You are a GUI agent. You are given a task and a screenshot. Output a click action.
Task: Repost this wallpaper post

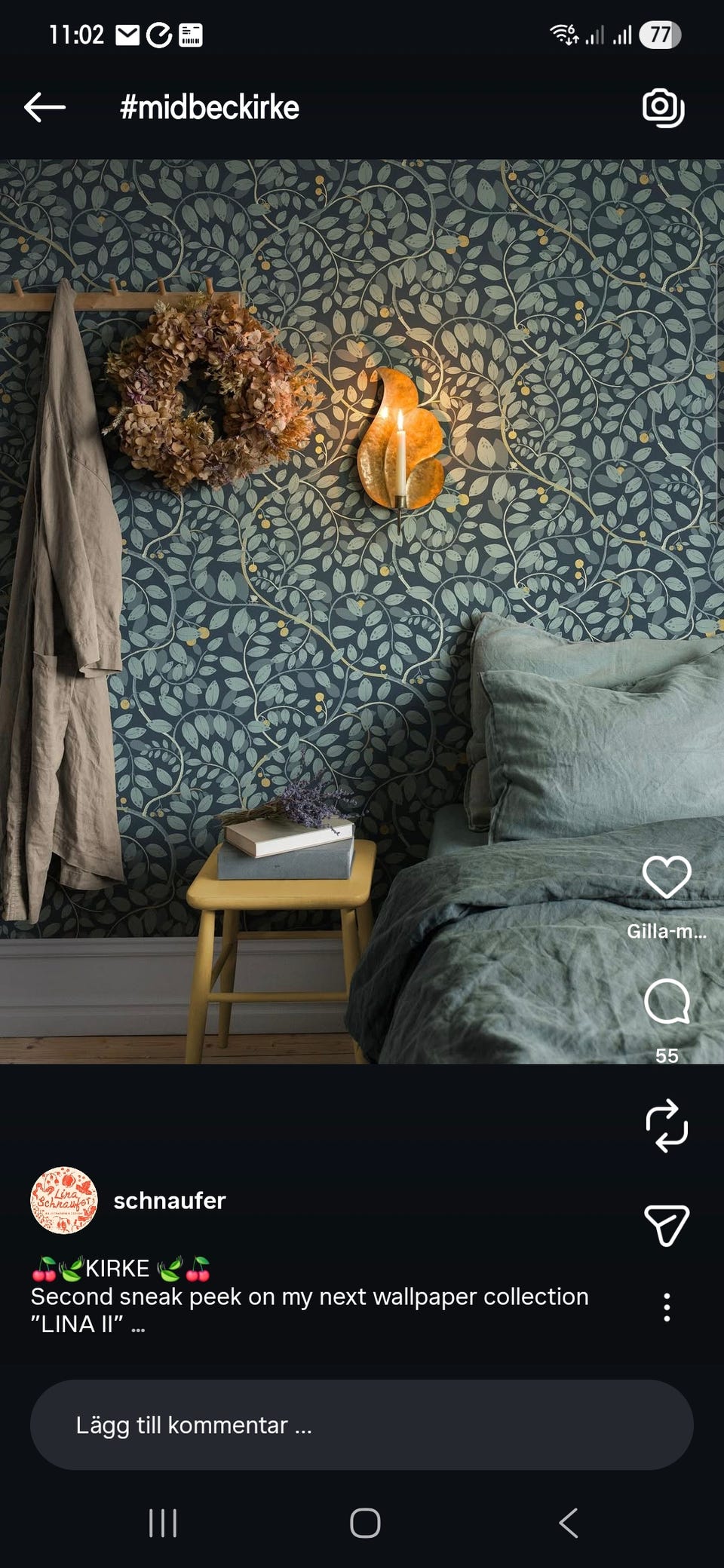(667, 1125)
